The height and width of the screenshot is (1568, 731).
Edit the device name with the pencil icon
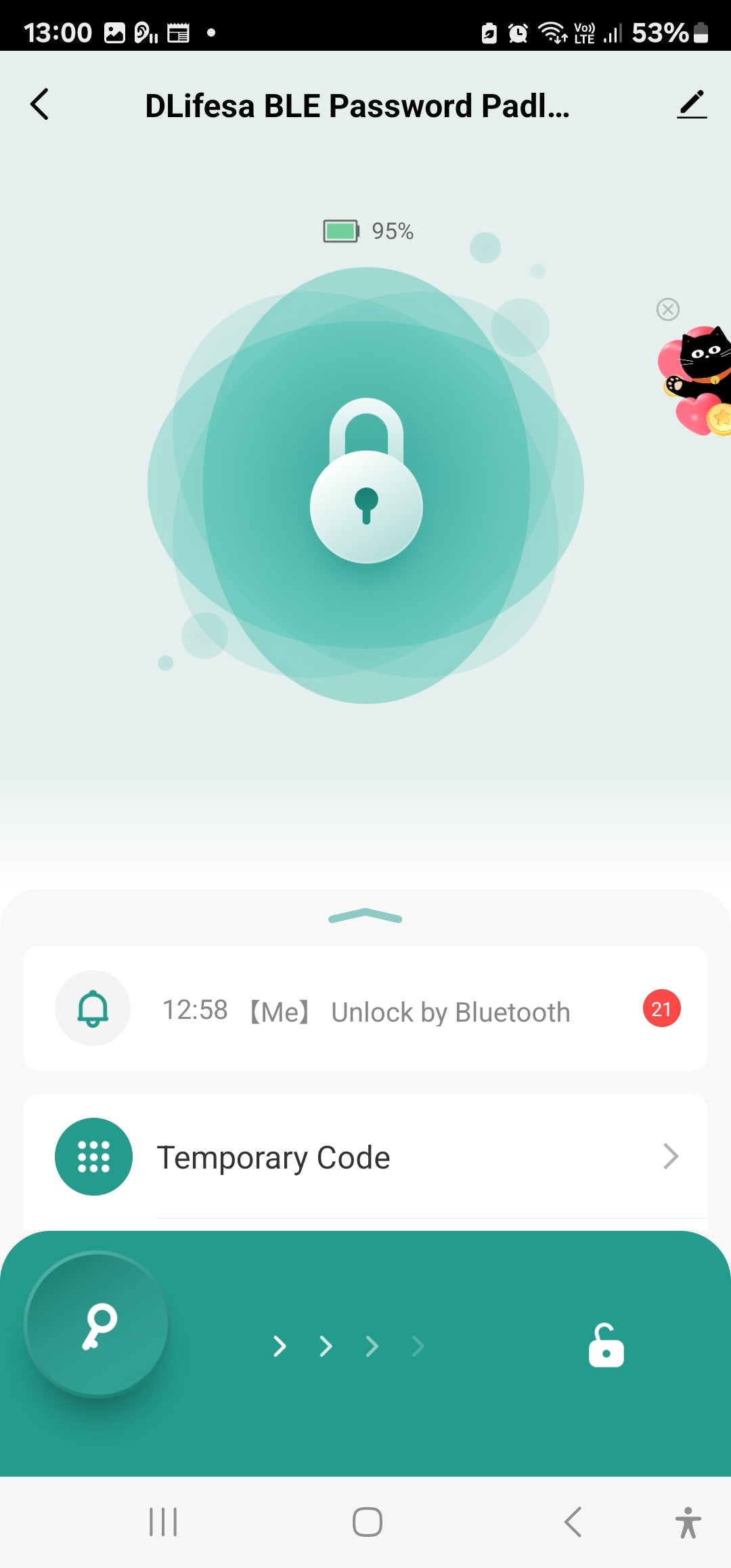pyautogui.click(x=691, y=105)
